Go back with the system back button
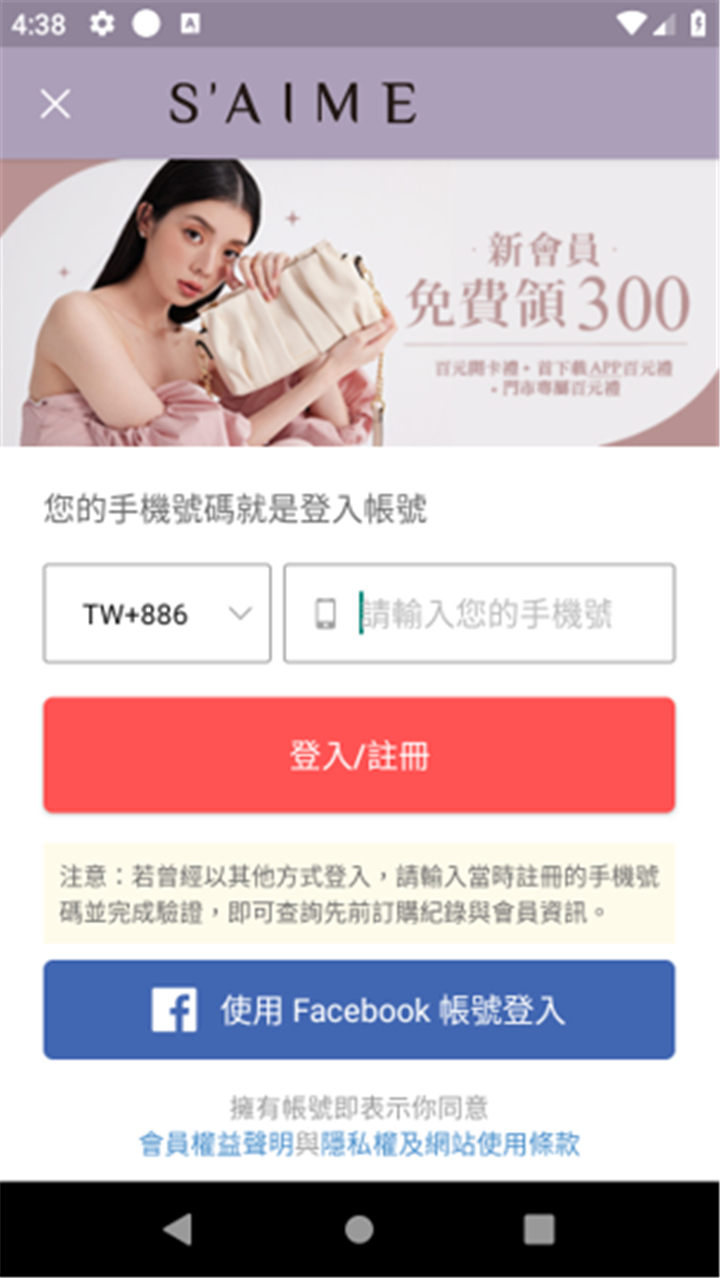 pos(178,1229)
